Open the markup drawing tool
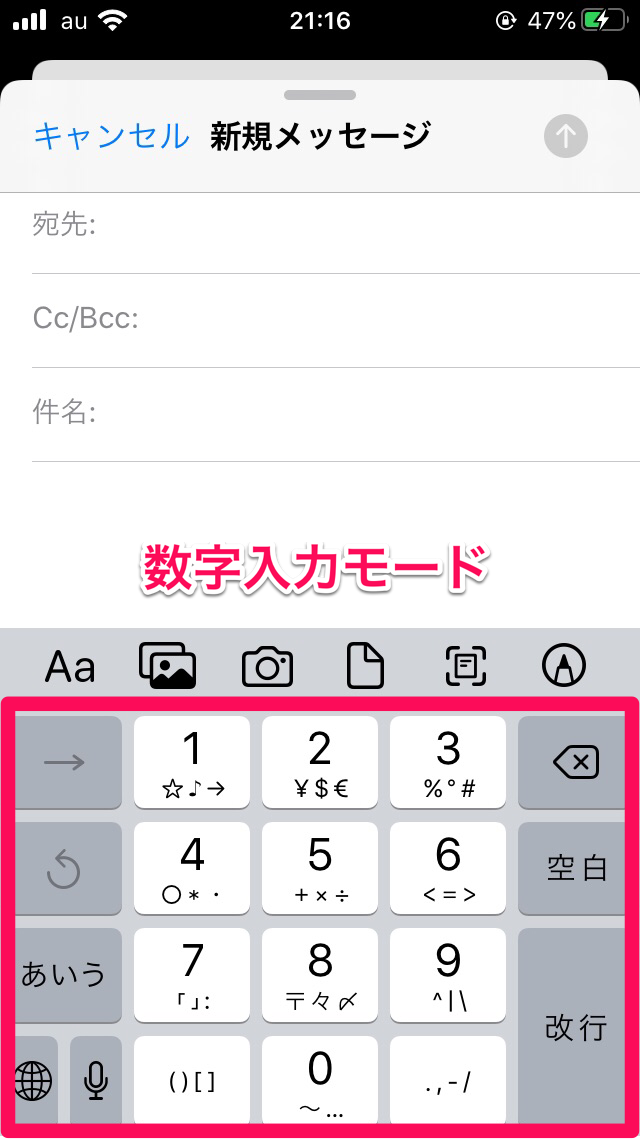Screen dimensions: 640x1139 click(564, 666)
